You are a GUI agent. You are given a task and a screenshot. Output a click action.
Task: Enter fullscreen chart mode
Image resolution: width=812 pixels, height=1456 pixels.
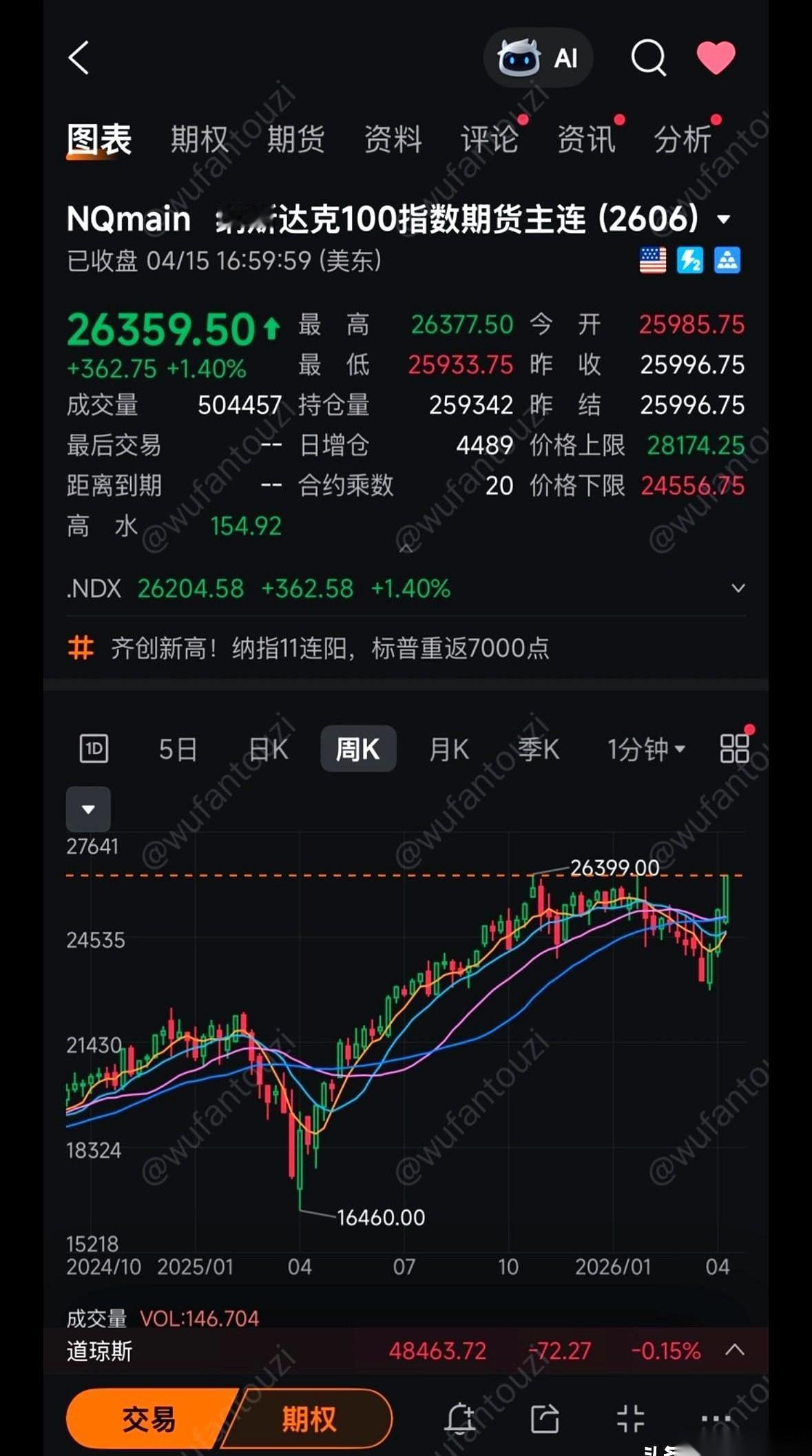point(631,1419)
